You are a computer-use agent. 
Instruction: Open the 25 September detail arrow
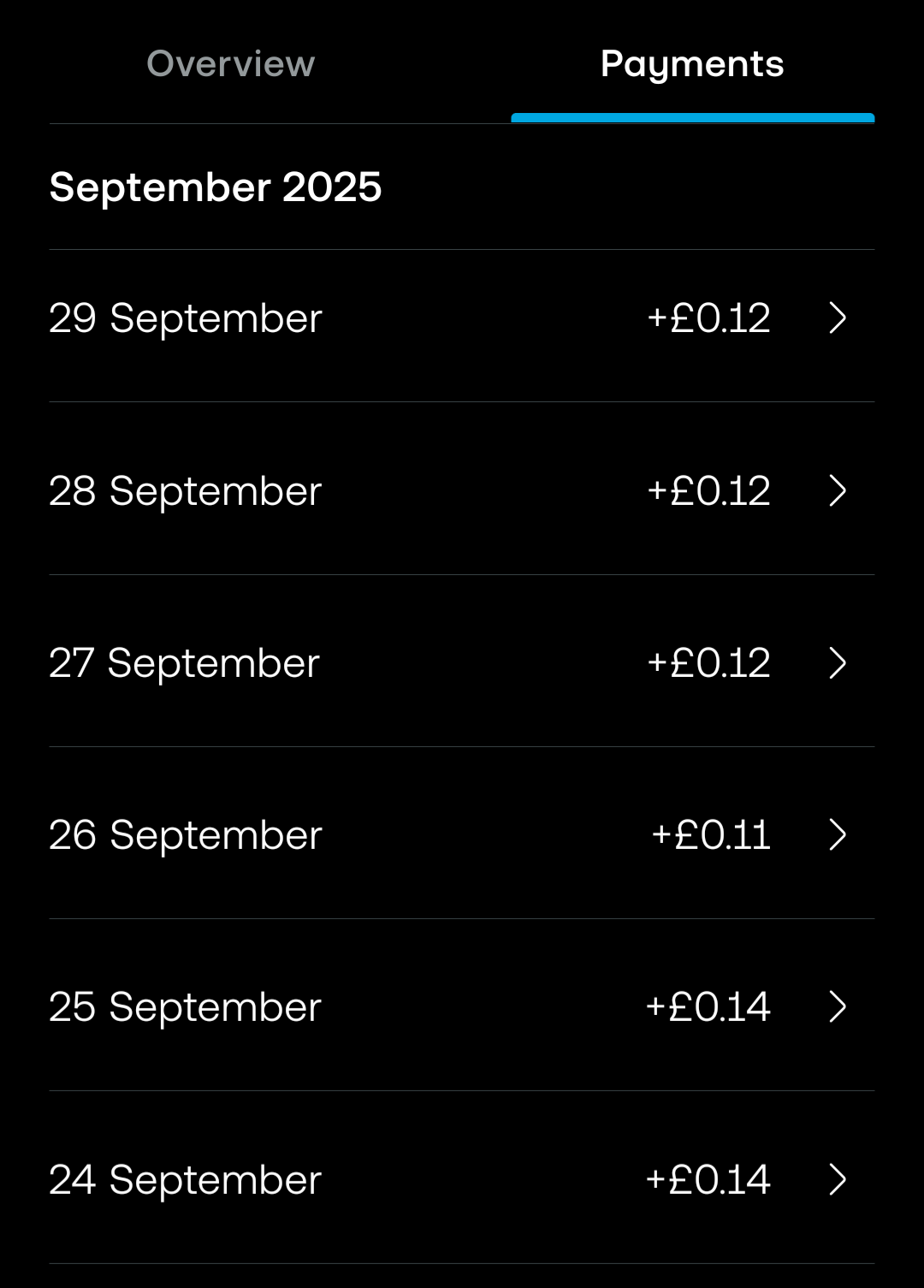836,1007
